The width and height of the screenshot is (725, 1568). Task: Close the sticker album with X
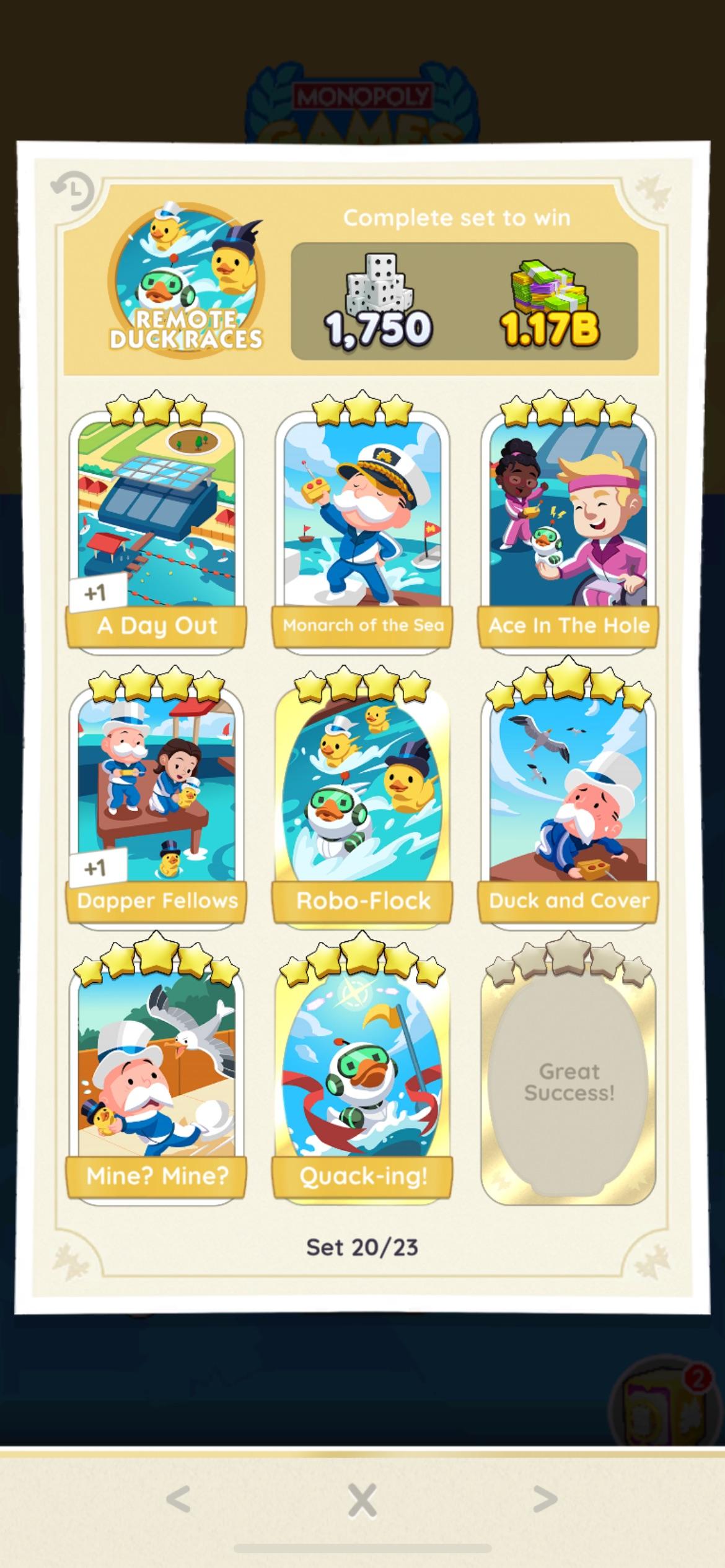tap(362, 1500)
